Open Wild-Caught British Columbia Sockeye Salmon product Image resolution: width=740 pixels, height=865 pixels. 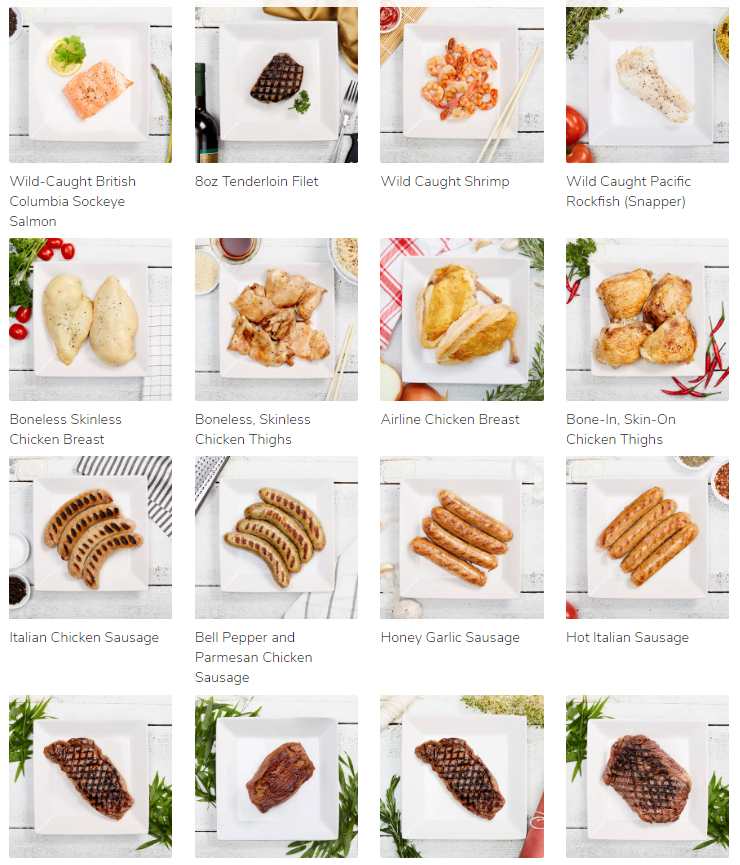click(x=90, y=85)
